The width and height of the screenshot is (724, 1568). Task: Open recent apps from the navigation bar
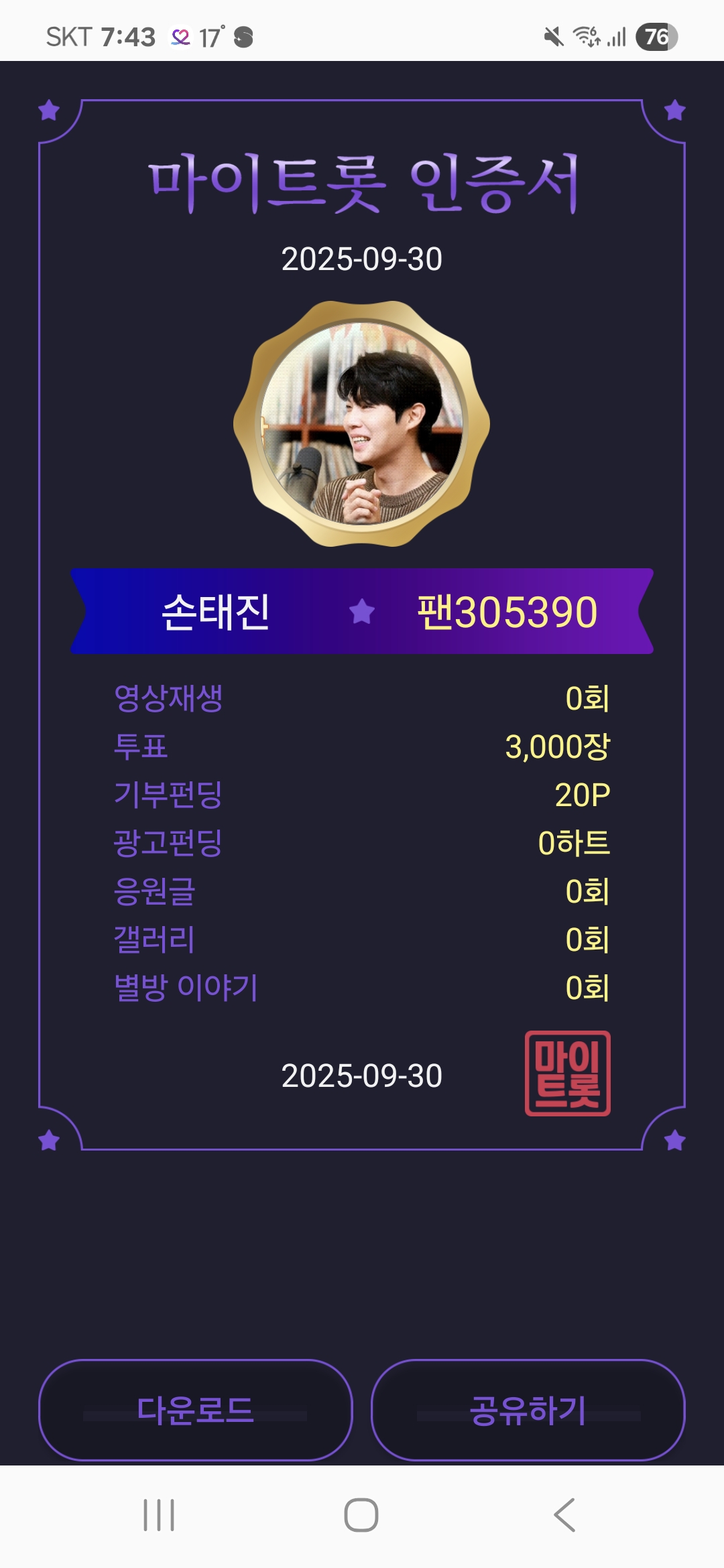click(x=160, y=1515)
